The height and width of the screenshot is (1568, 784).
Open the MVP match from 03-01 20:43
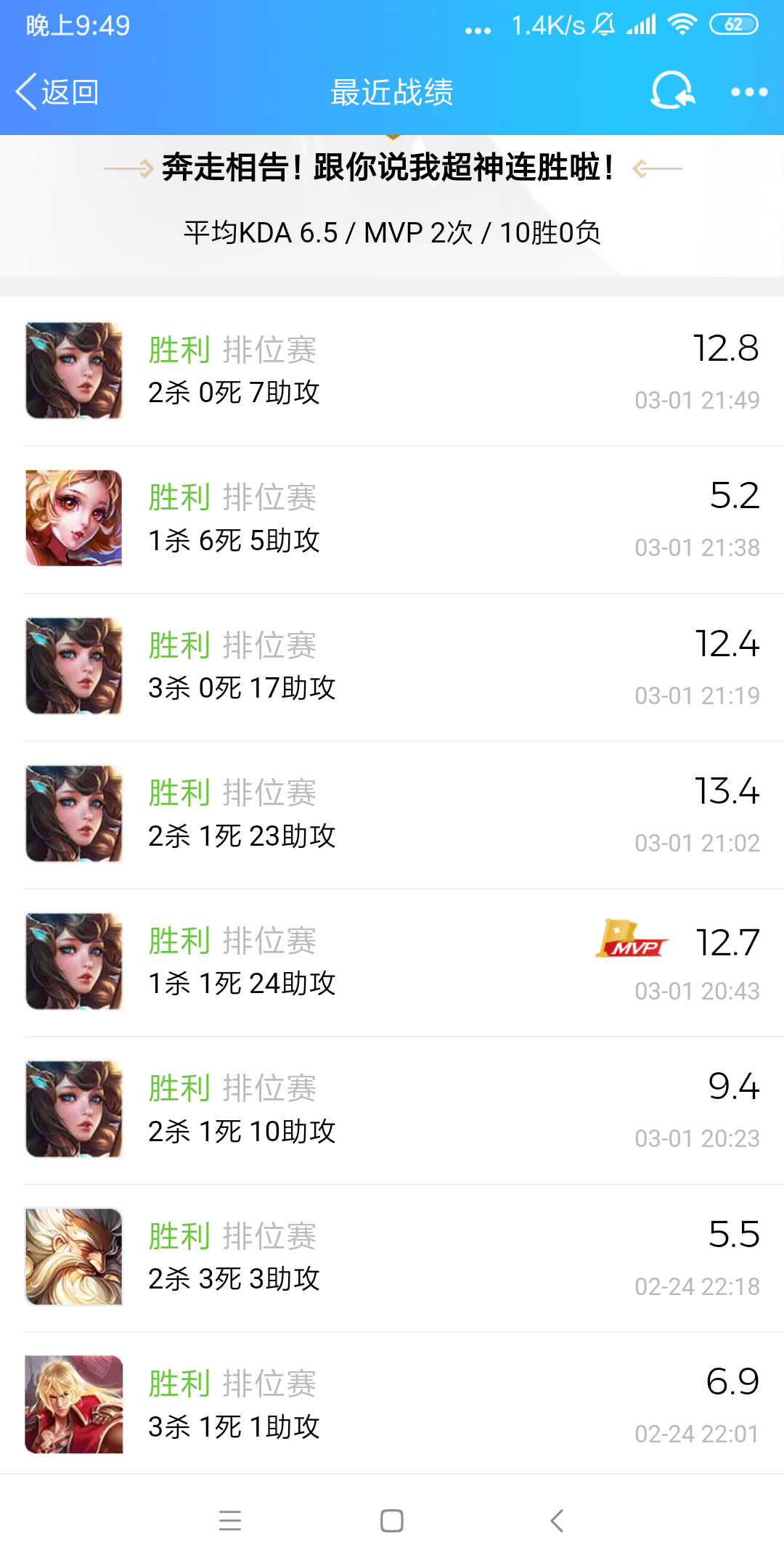(x=392, y=962)
